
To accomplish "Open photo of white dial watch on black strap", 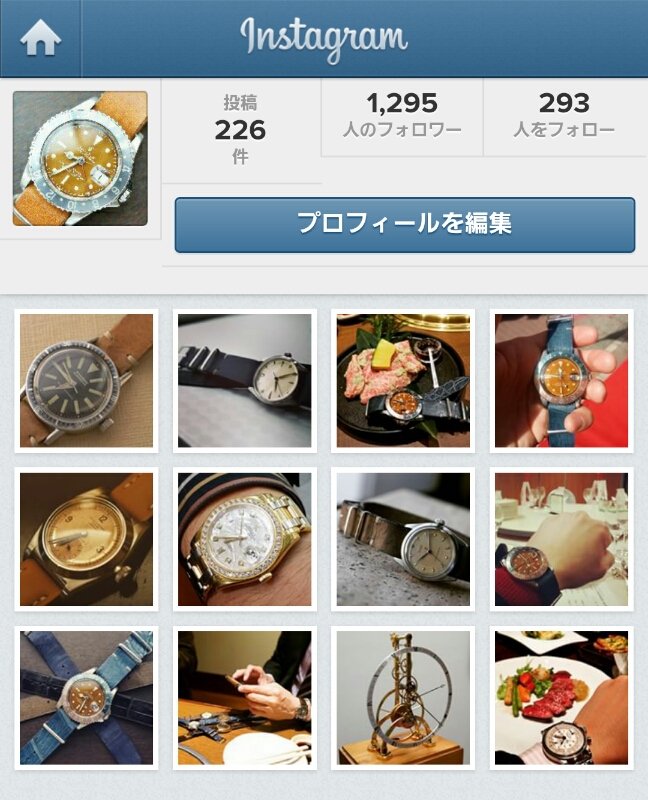I will pyautogui.click(x=245, y=380).
